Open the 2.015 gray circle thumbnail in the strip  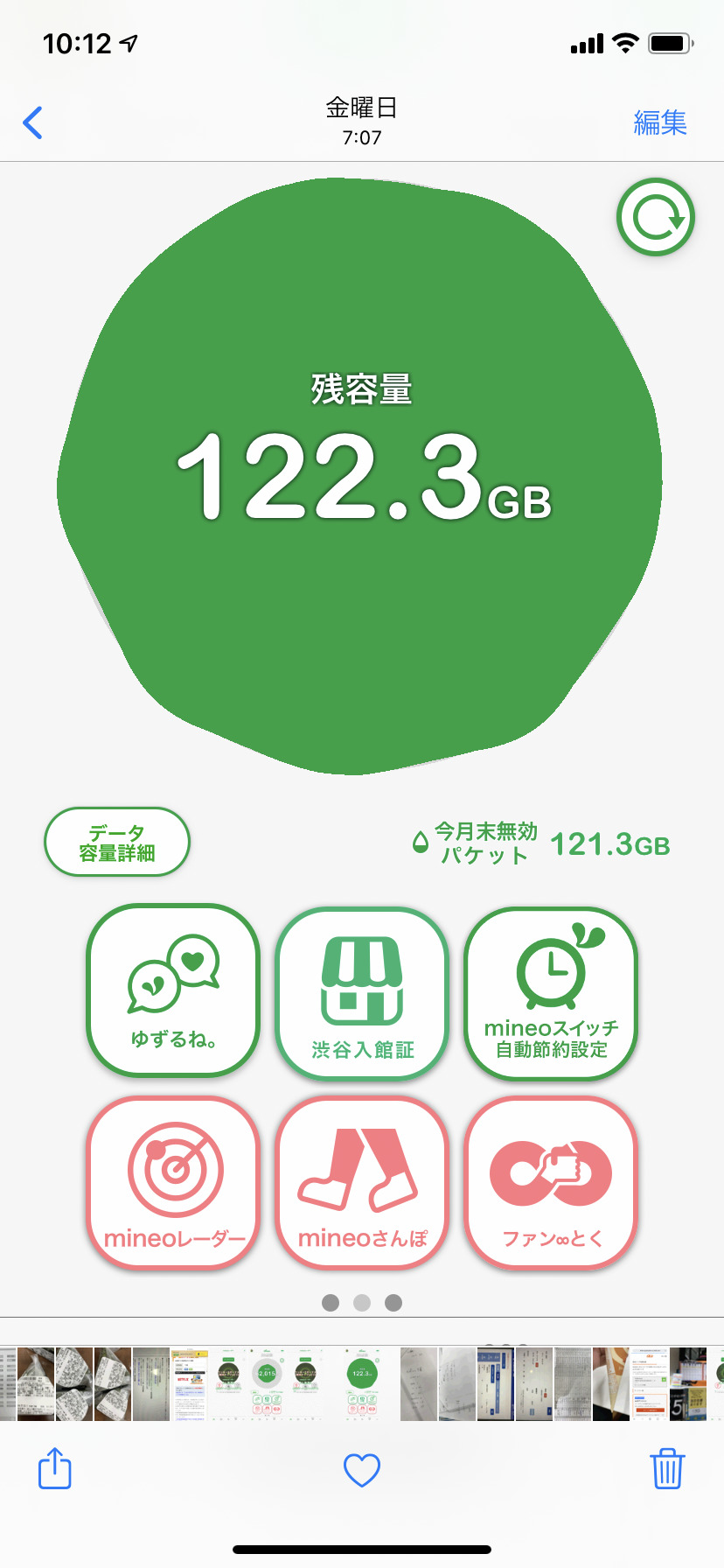tap(267, 1383)
